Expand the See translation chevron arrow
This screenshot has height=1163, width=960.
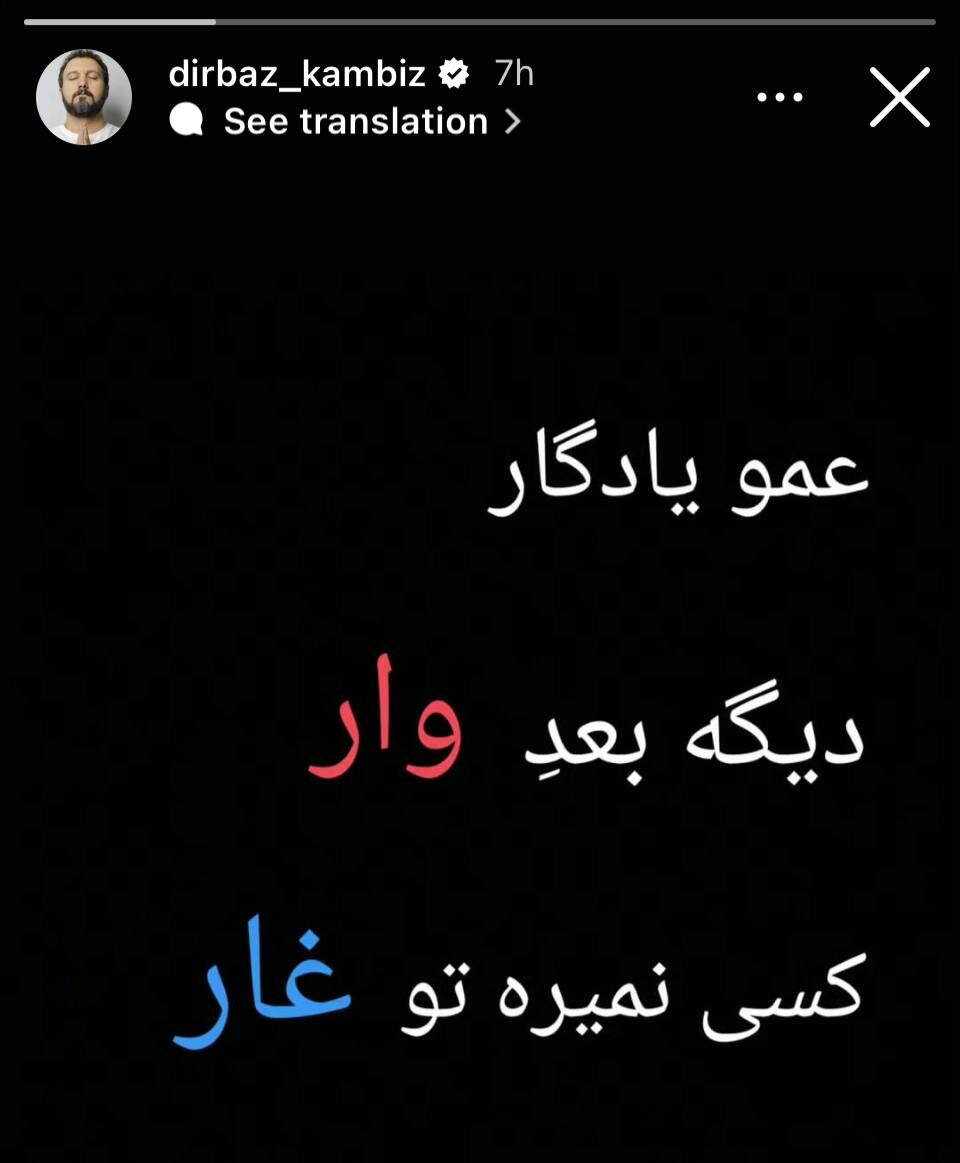[513, 122]
